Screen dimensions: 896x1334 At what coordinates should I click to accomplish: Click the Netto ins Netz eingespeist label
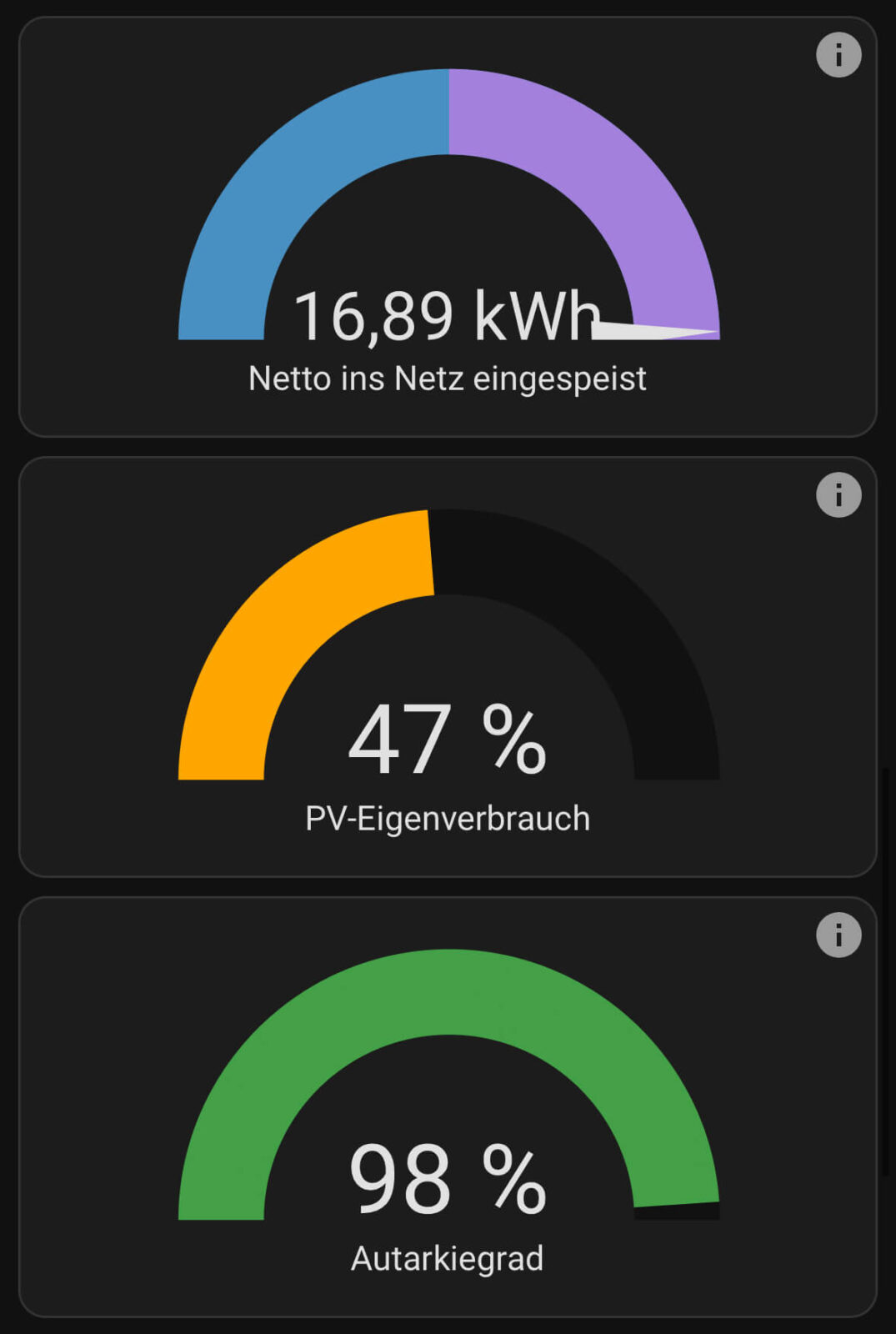448,378
